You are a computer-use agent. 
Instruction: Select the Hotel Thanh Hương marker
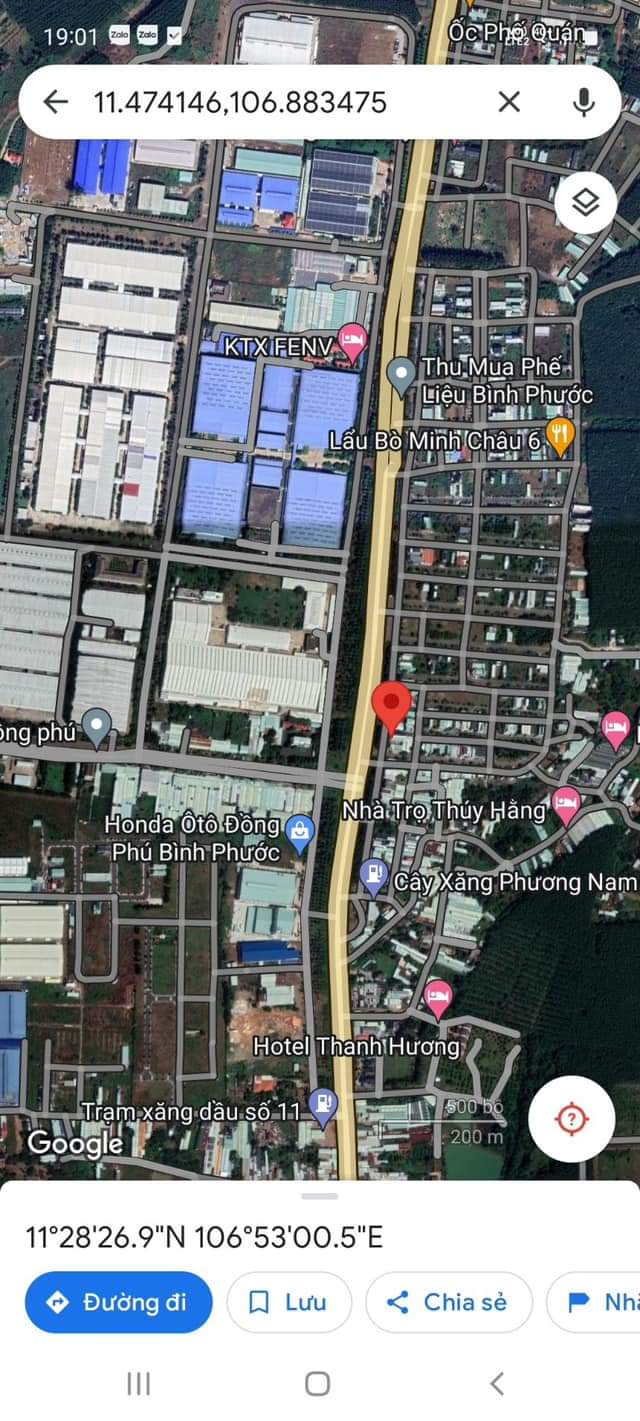437,998
